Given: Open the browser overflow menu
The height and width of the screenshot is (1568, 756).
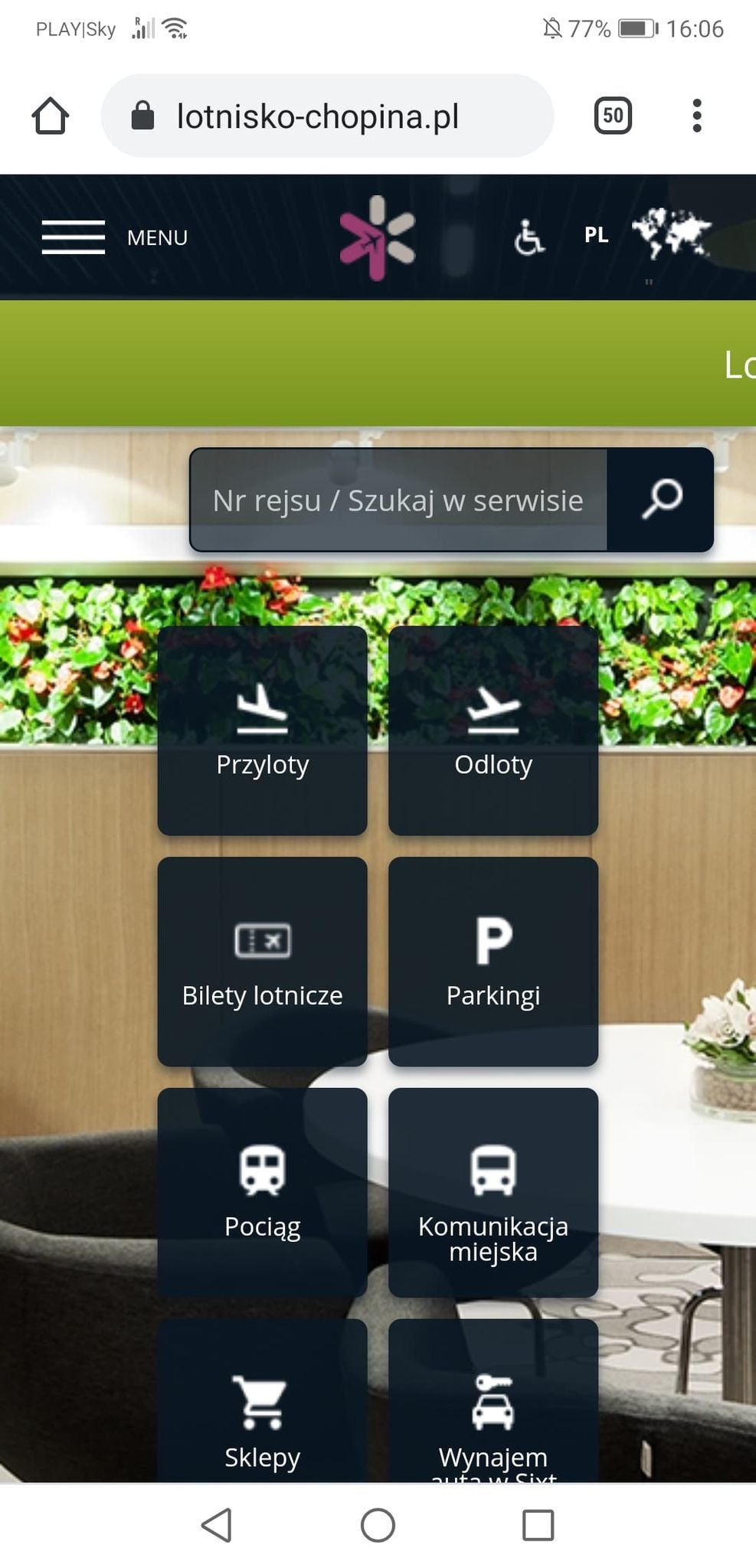Looking at the screenshot, I should point(696,116).
